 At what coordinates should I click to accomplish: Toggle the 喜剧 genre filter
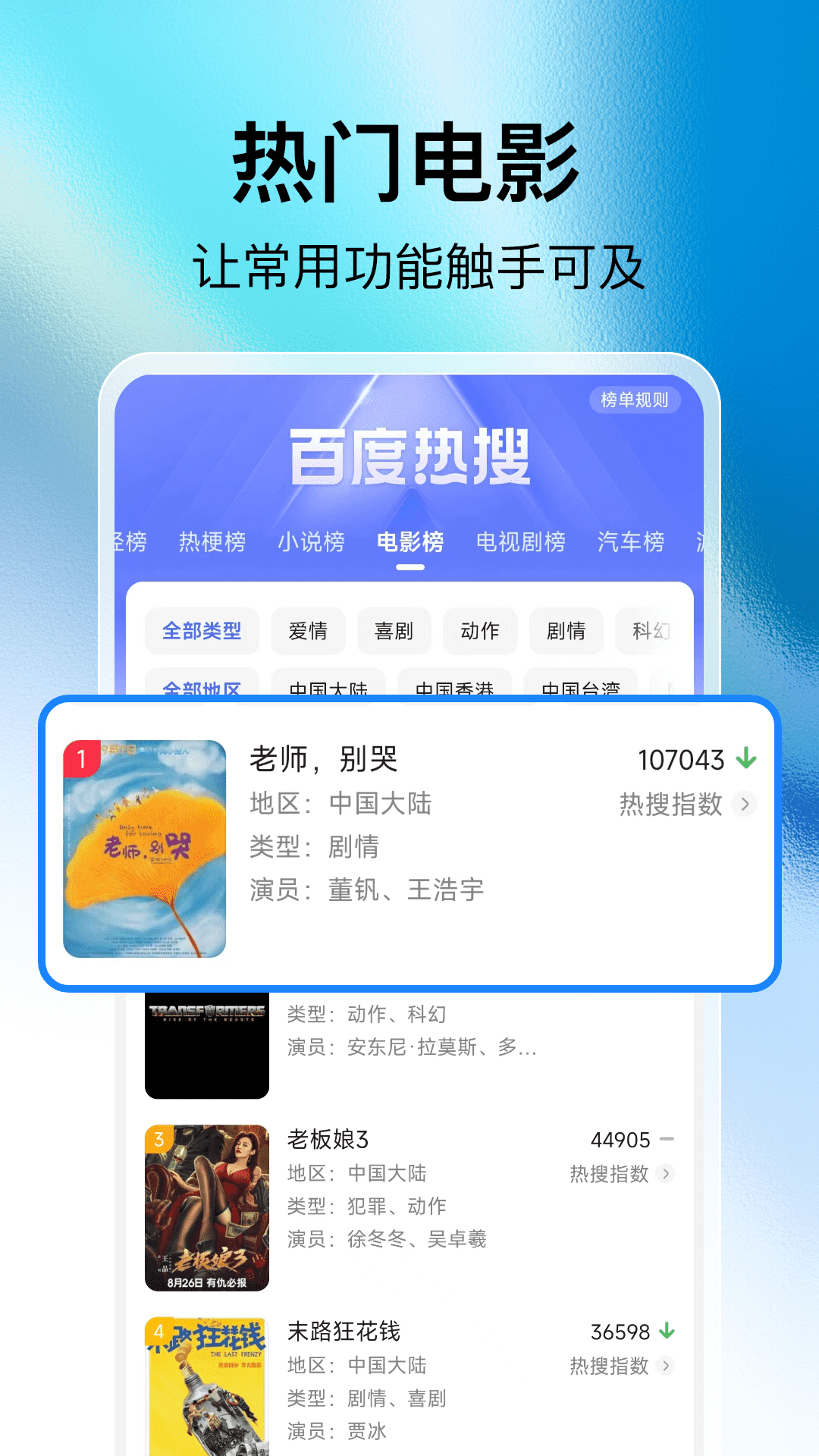[394, 631]
